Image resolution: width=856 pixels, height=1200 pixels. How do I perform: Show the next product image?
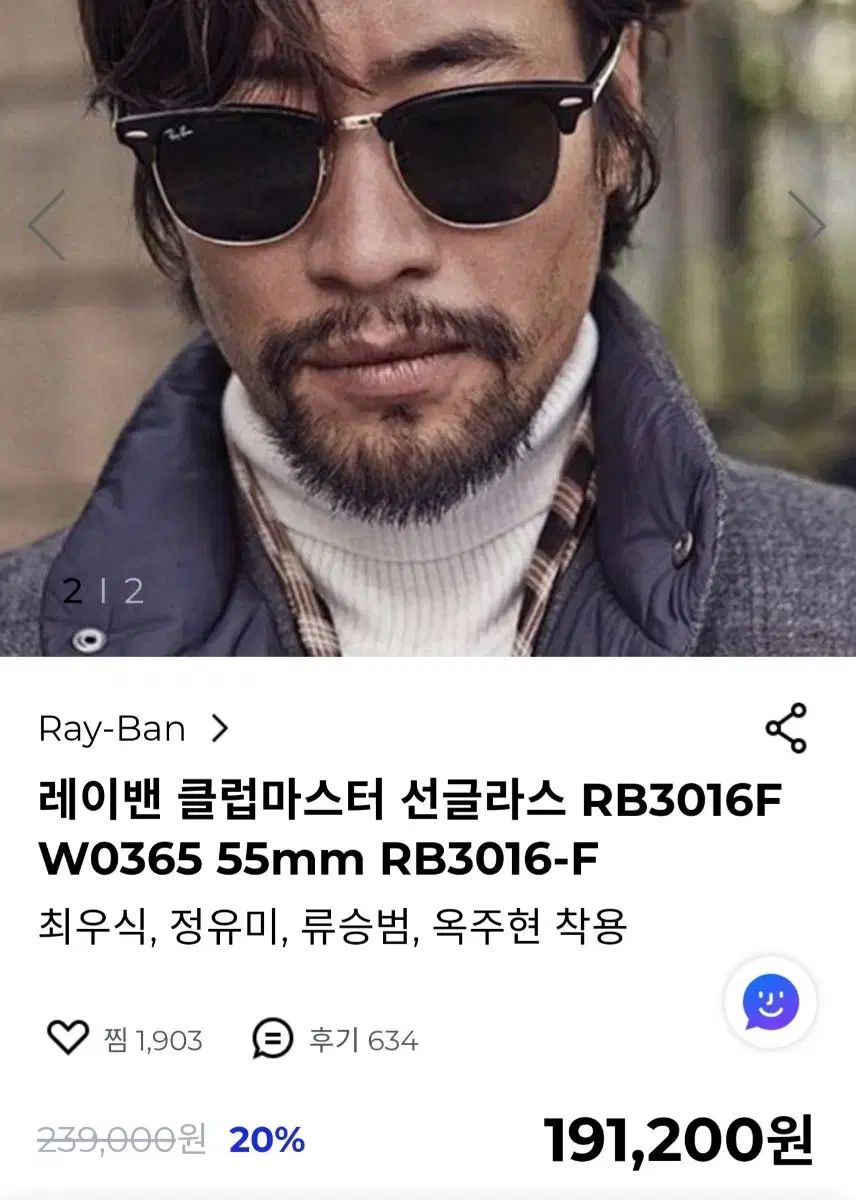pos(807,226)
